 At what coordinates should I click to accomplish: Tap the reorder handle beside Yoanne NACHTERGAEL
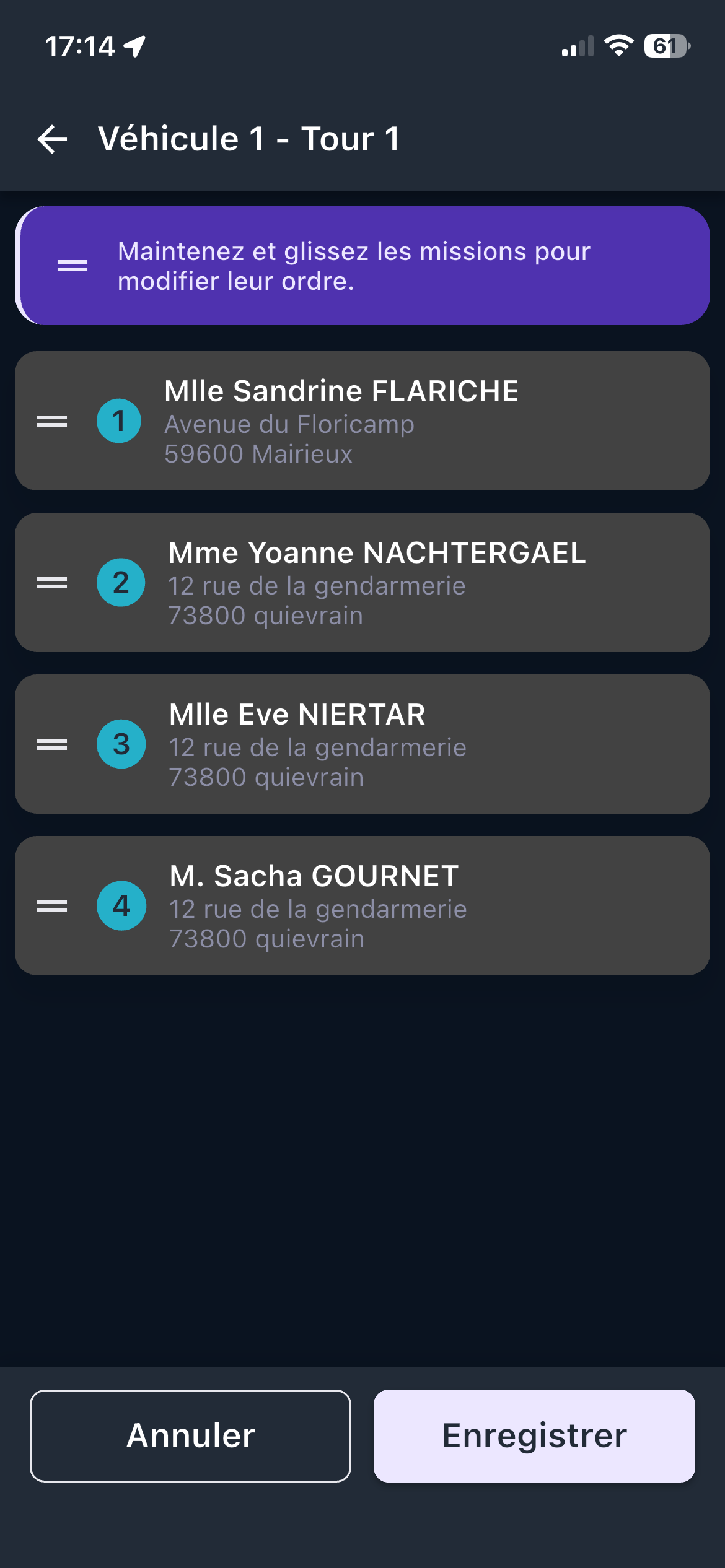pos(52,583)
